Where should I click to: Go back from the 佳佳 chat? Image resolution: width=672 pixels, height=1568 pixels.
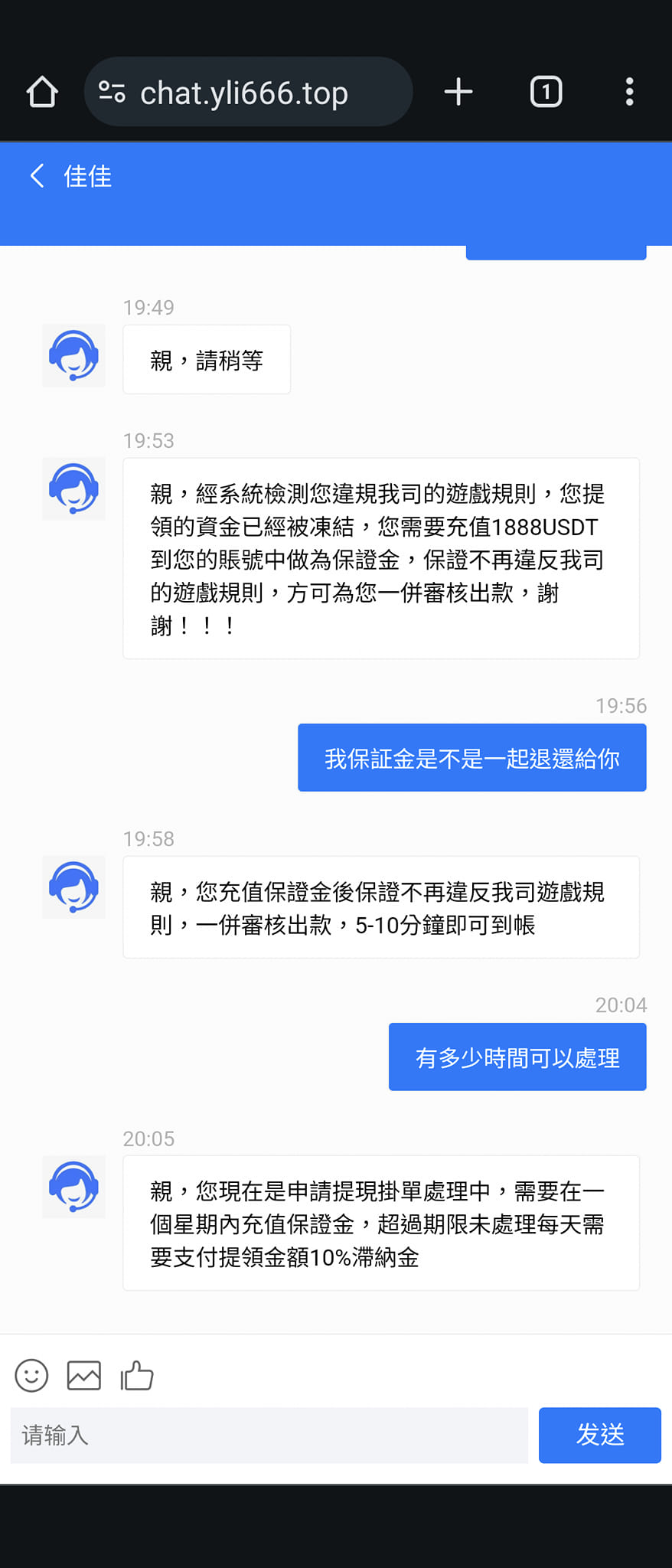pos(37,176)
